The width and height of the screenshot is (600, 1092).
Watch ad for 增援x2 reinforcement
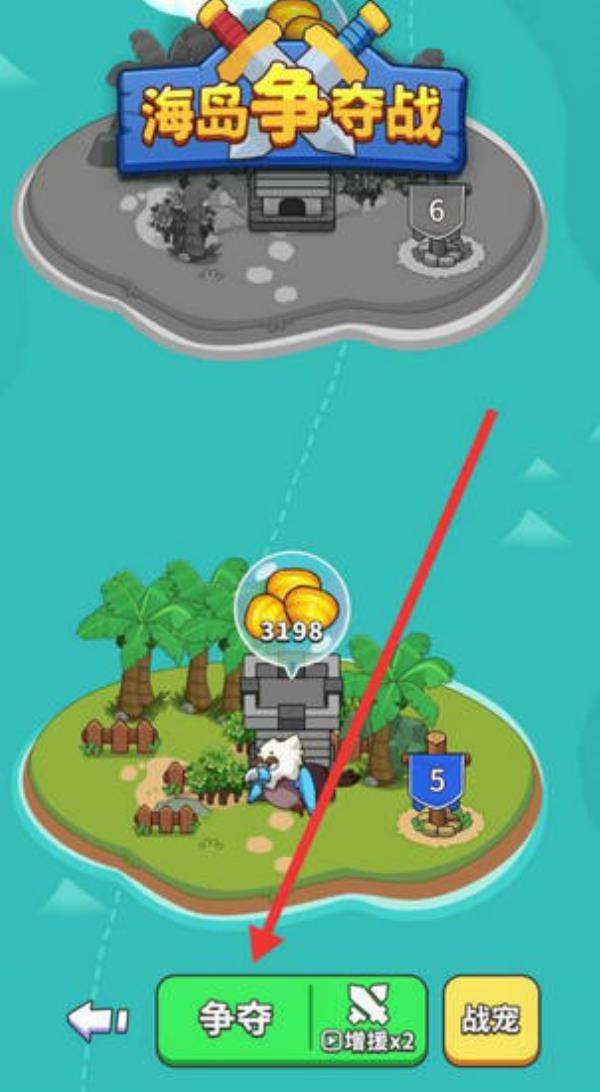pyautogui.click(x=370, y=1021)
